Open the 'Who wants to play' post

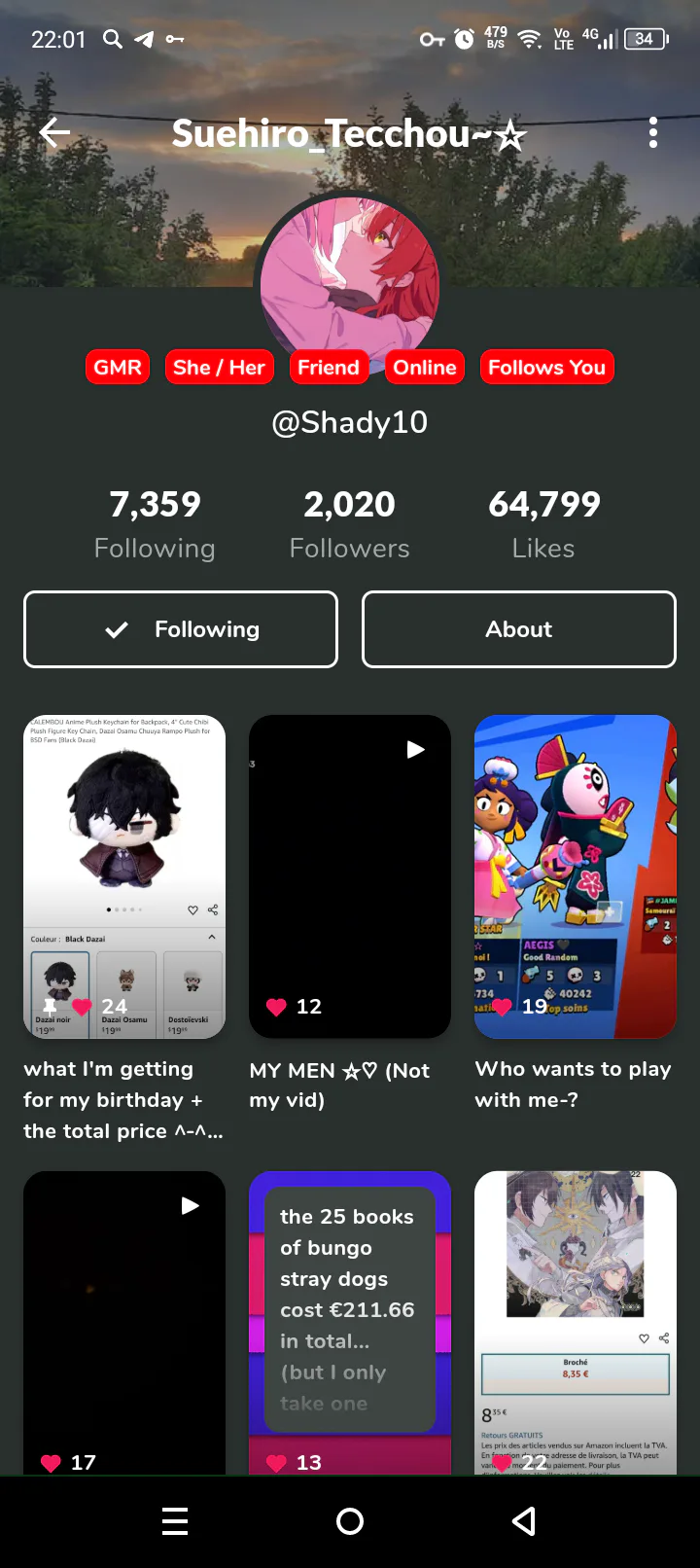coord(575,875)
